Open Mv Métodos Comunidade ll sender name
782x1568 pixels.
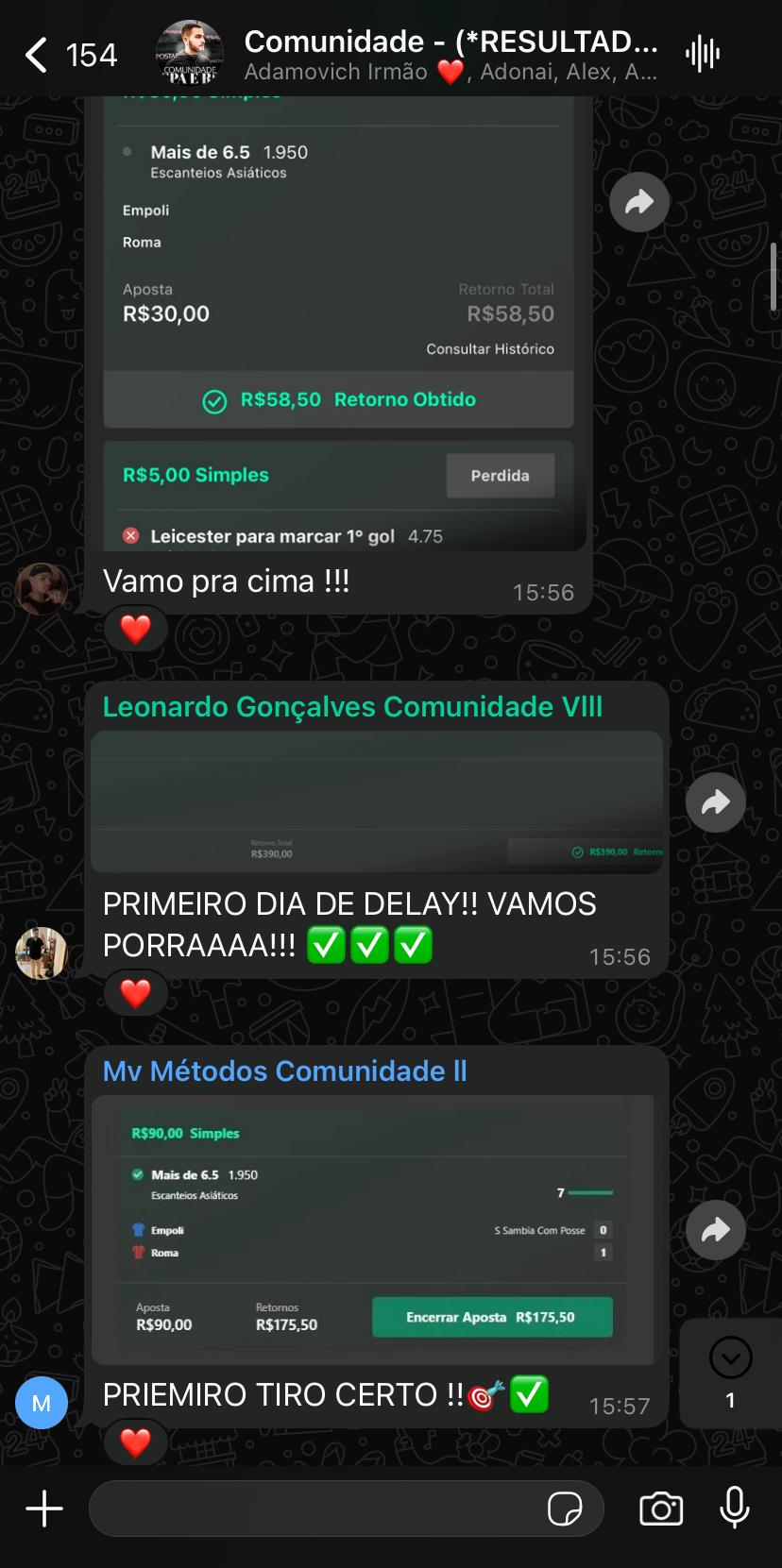coord(285,1071)
